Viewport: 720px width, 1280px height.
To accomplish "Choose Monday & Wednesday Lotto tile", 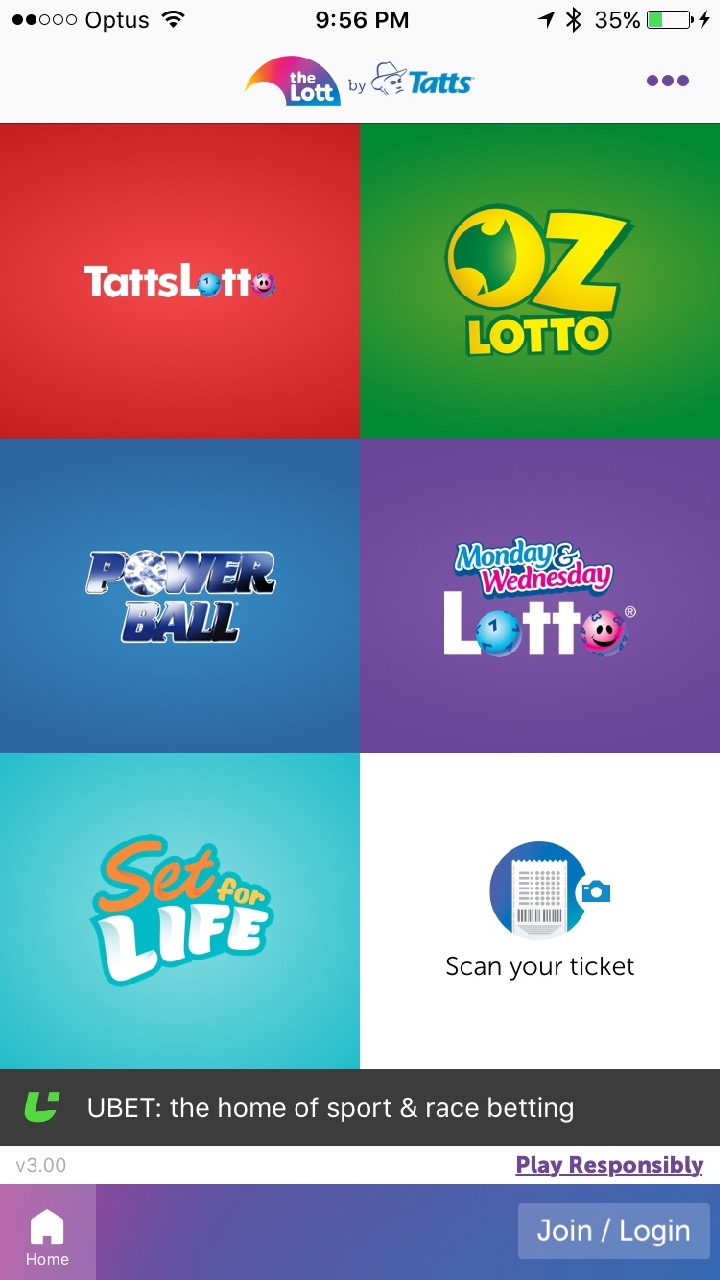I will [540, 596].
